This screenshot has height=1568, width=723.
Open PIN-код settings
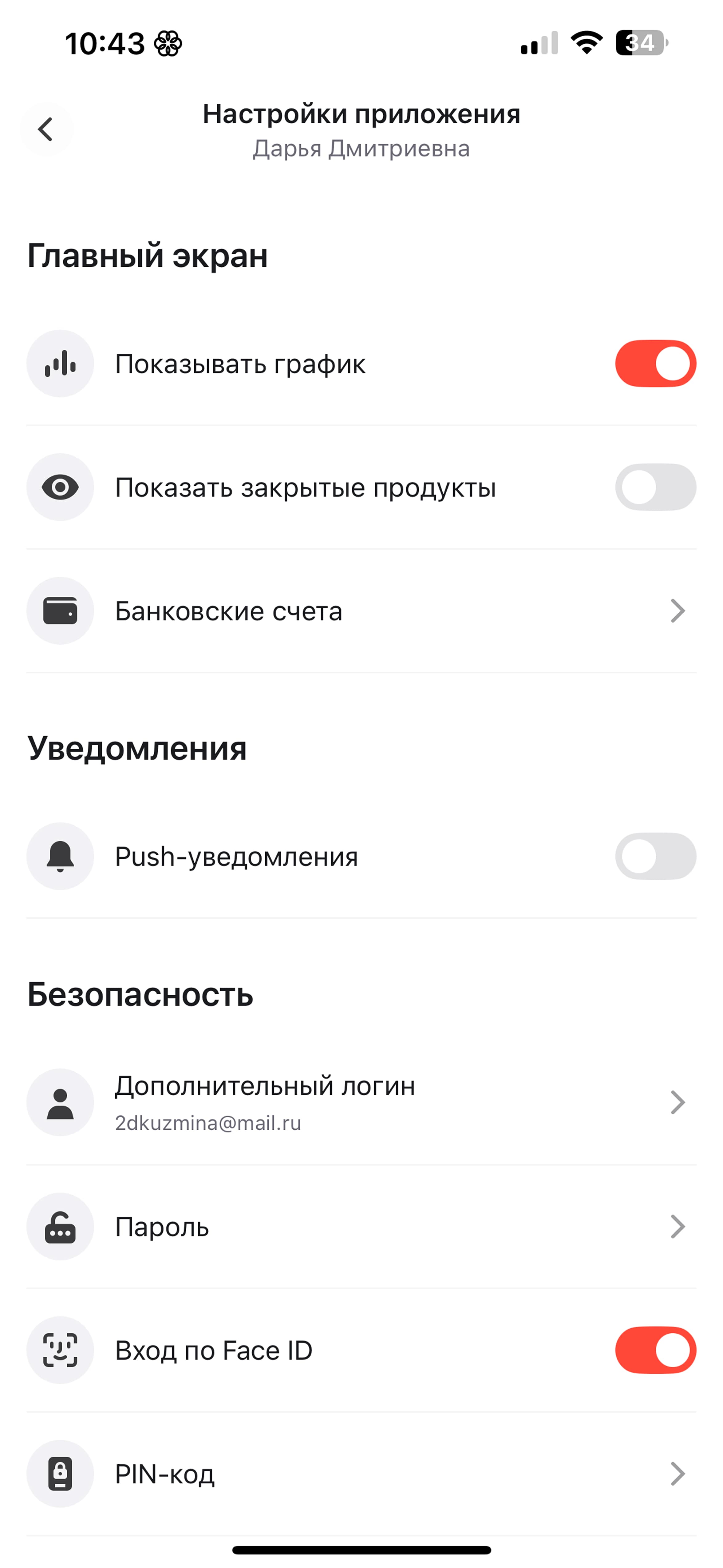click(361, 1474)
